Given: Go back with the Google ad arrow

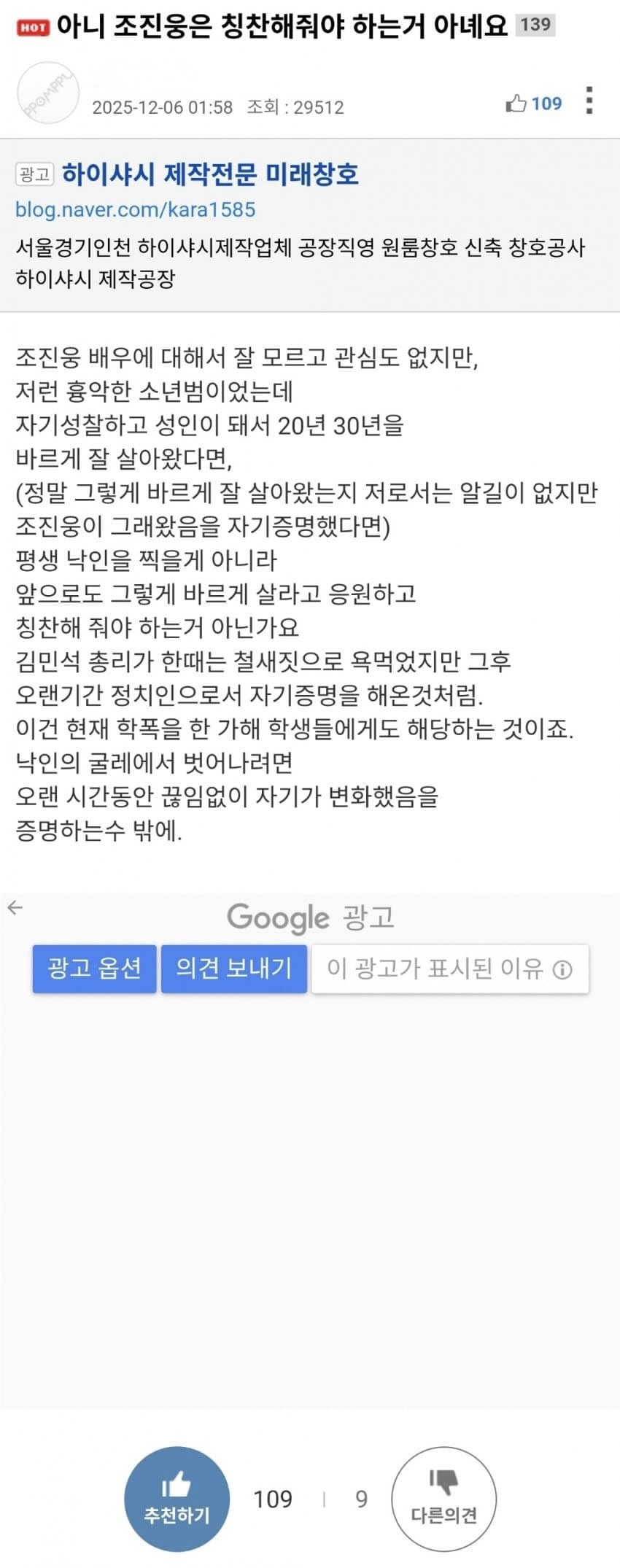Looking at the screenshot, I should coord(15,908).
